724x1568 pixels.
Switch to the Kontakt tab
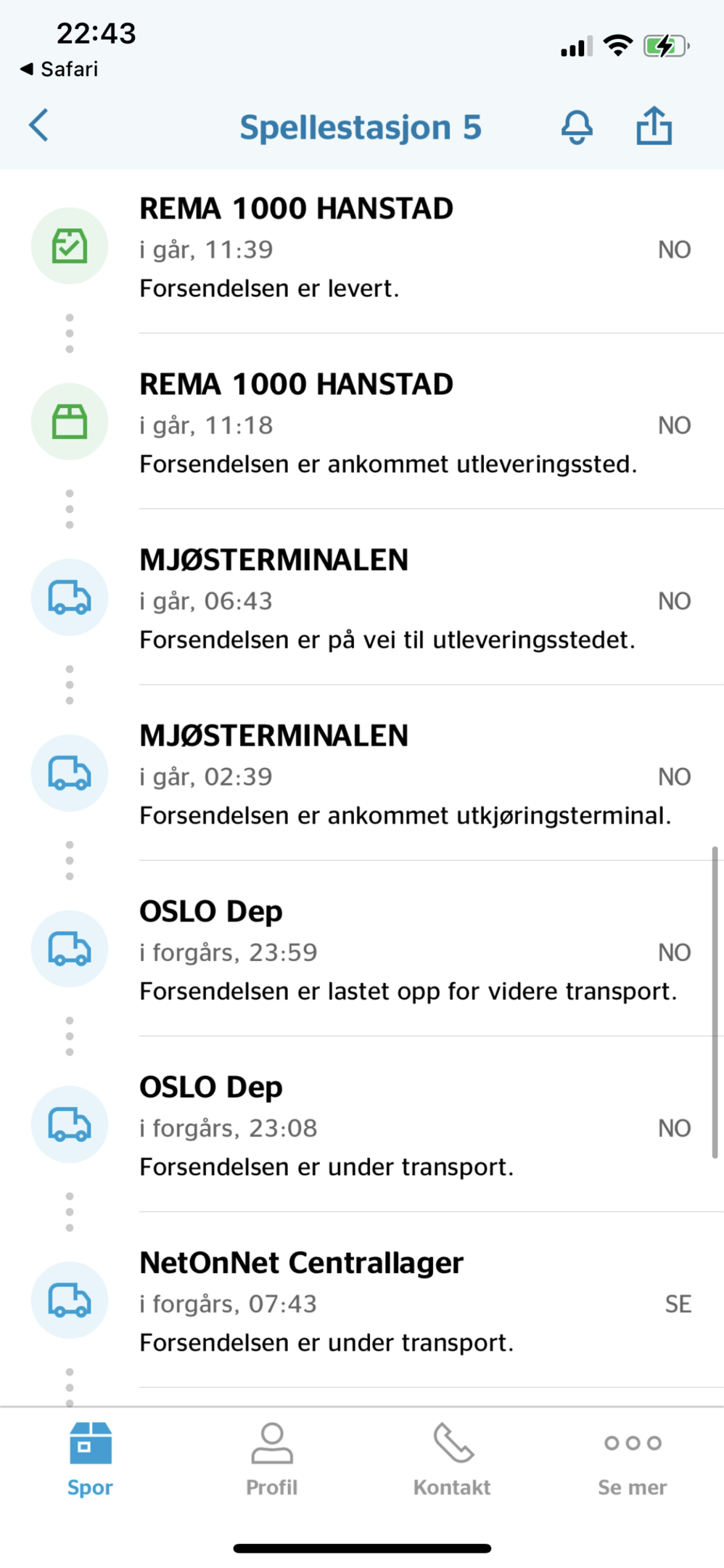[452, 1459]
